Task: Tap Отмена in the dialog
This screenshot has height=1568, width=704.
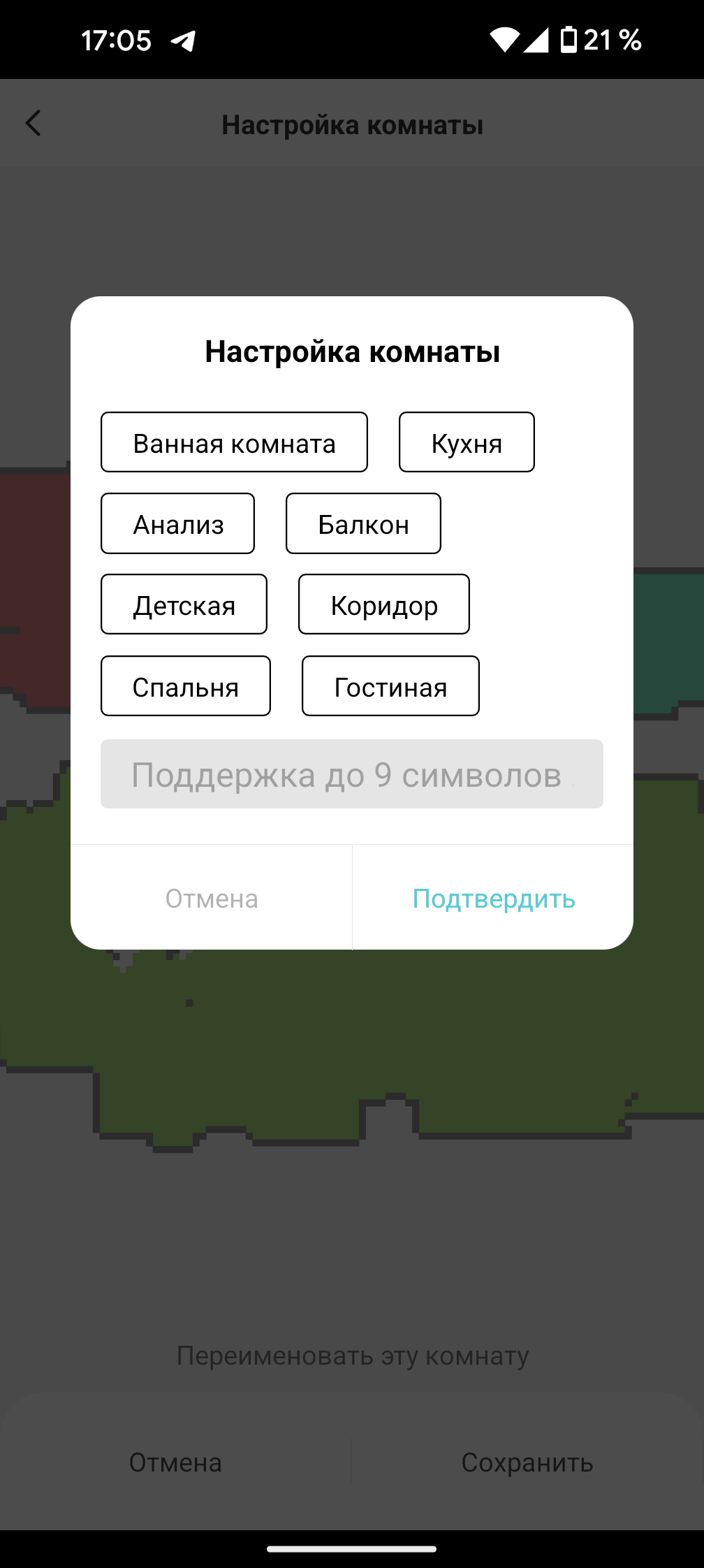Action: (x=212, y=898)
